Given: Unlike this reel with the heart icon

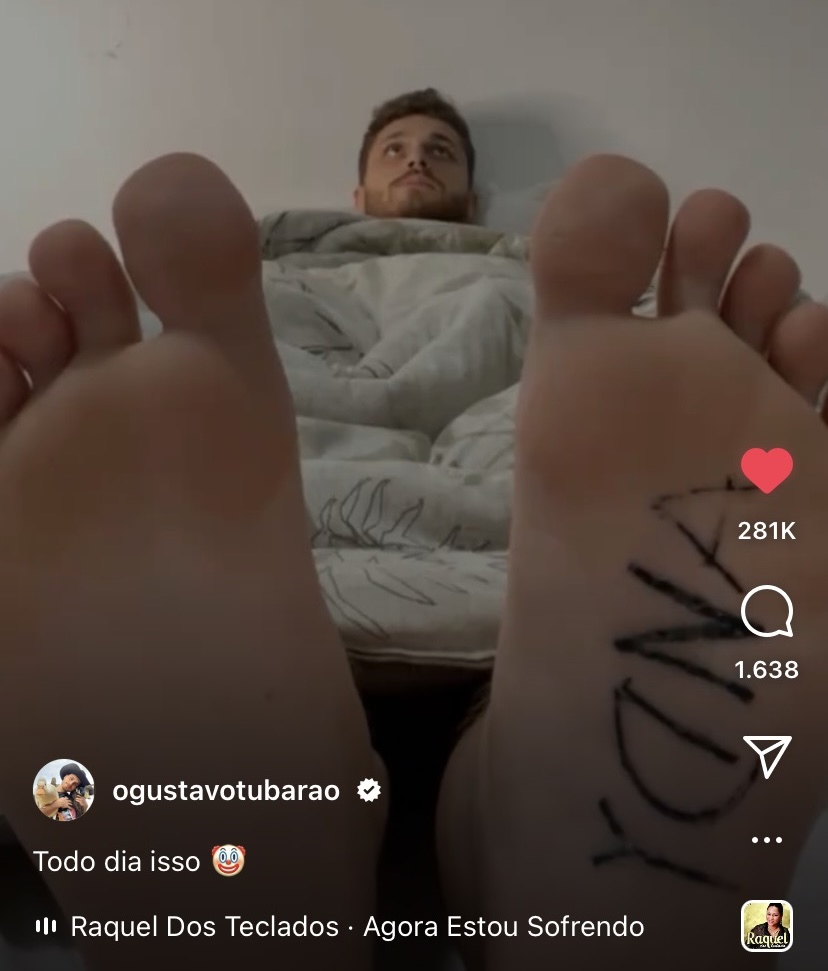Looking at the screenshot, I should [x=766, y=470].
